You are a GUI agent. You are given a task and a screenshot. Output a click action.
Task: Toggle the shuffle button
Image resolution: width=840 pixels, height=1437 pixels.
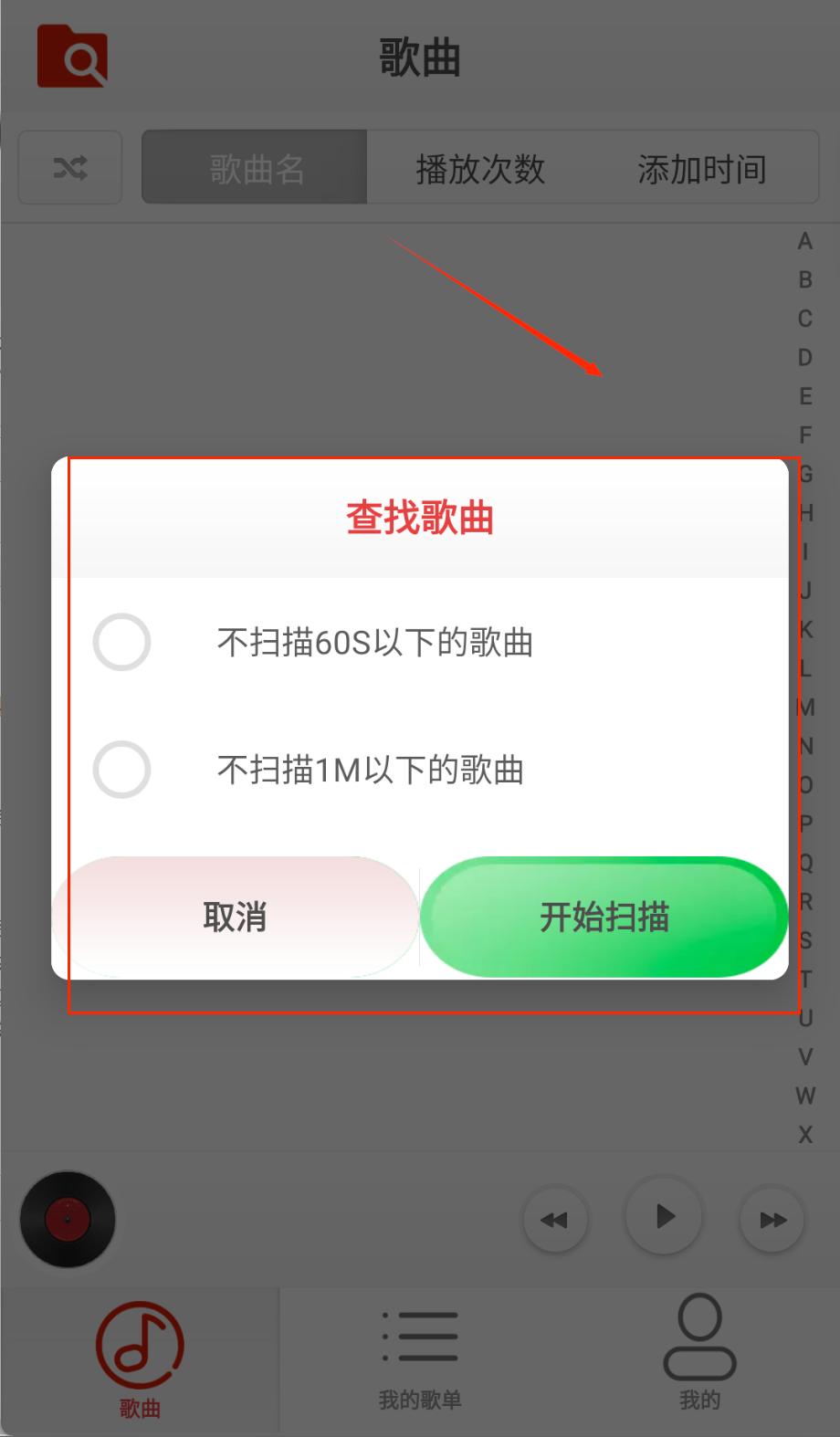(70, 168)
